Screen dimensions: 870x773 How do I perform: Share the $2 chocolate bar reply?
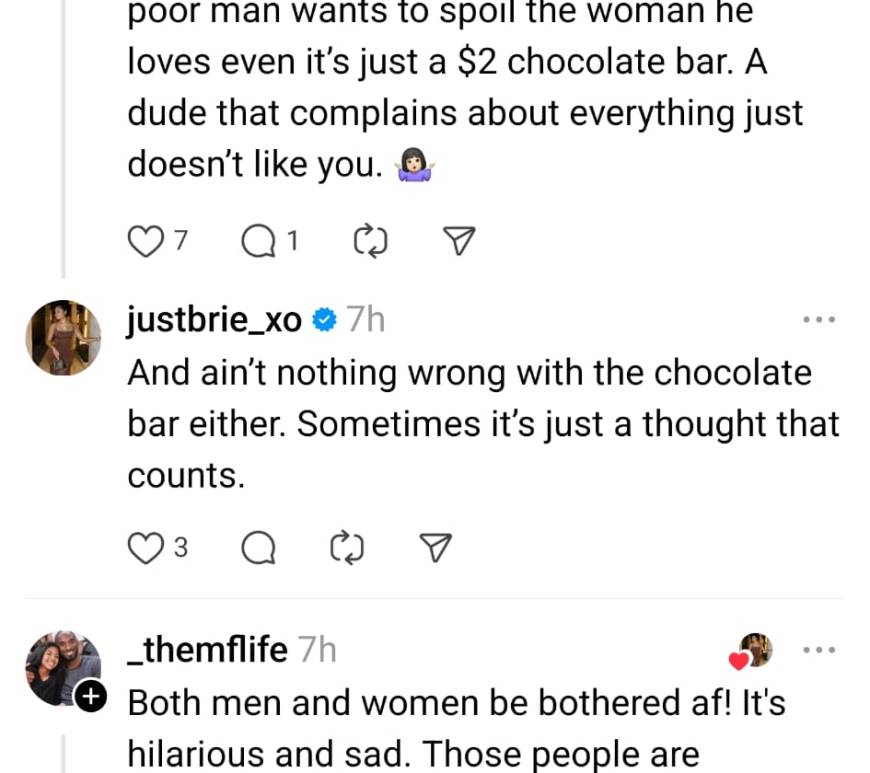coord(458,240)
